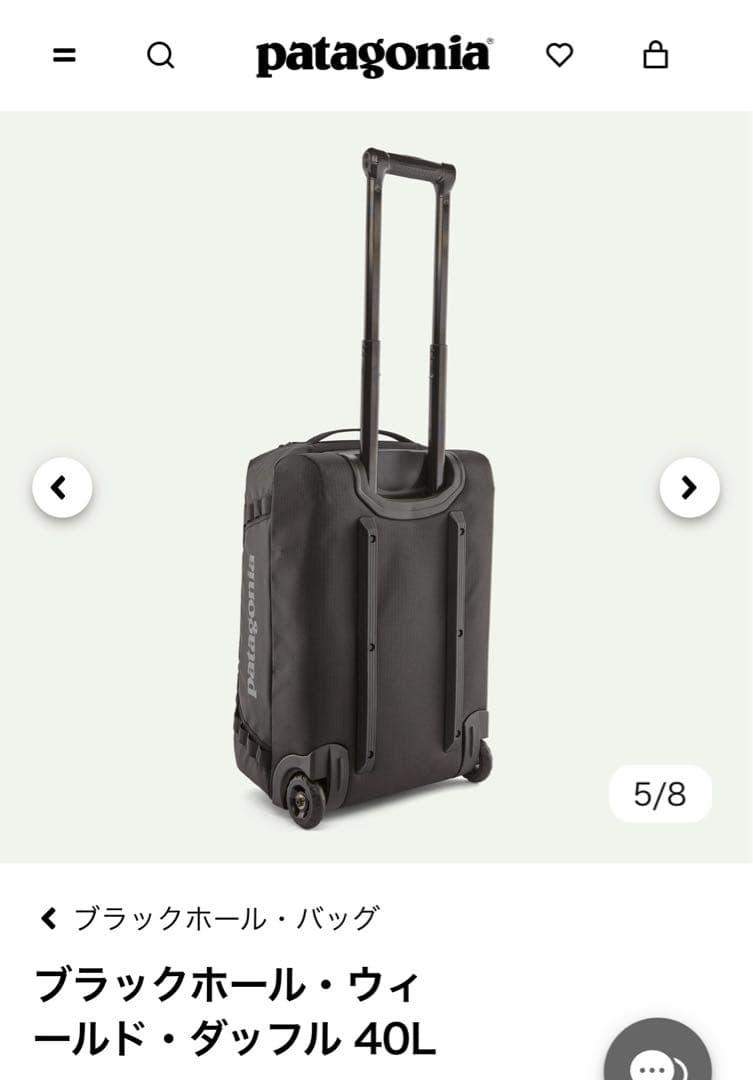The height and width of the screenshot is (1080, 753).
Task: Collapse back via the breadcrumb chevron
Action: 48,916
